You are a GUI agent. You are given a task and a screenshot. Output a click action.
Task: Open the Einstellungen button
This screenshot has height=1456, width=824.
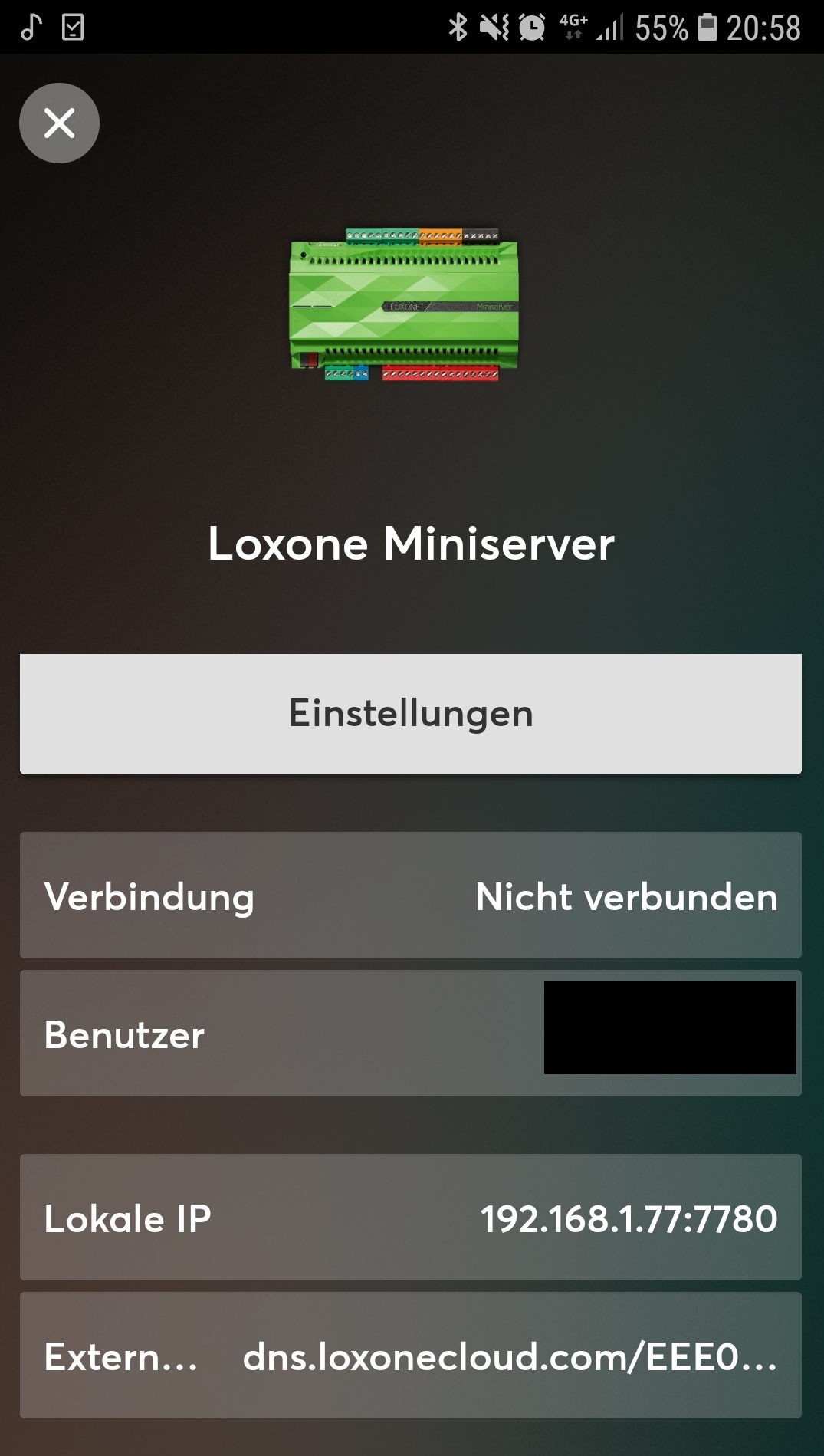(x=411, y=714)
